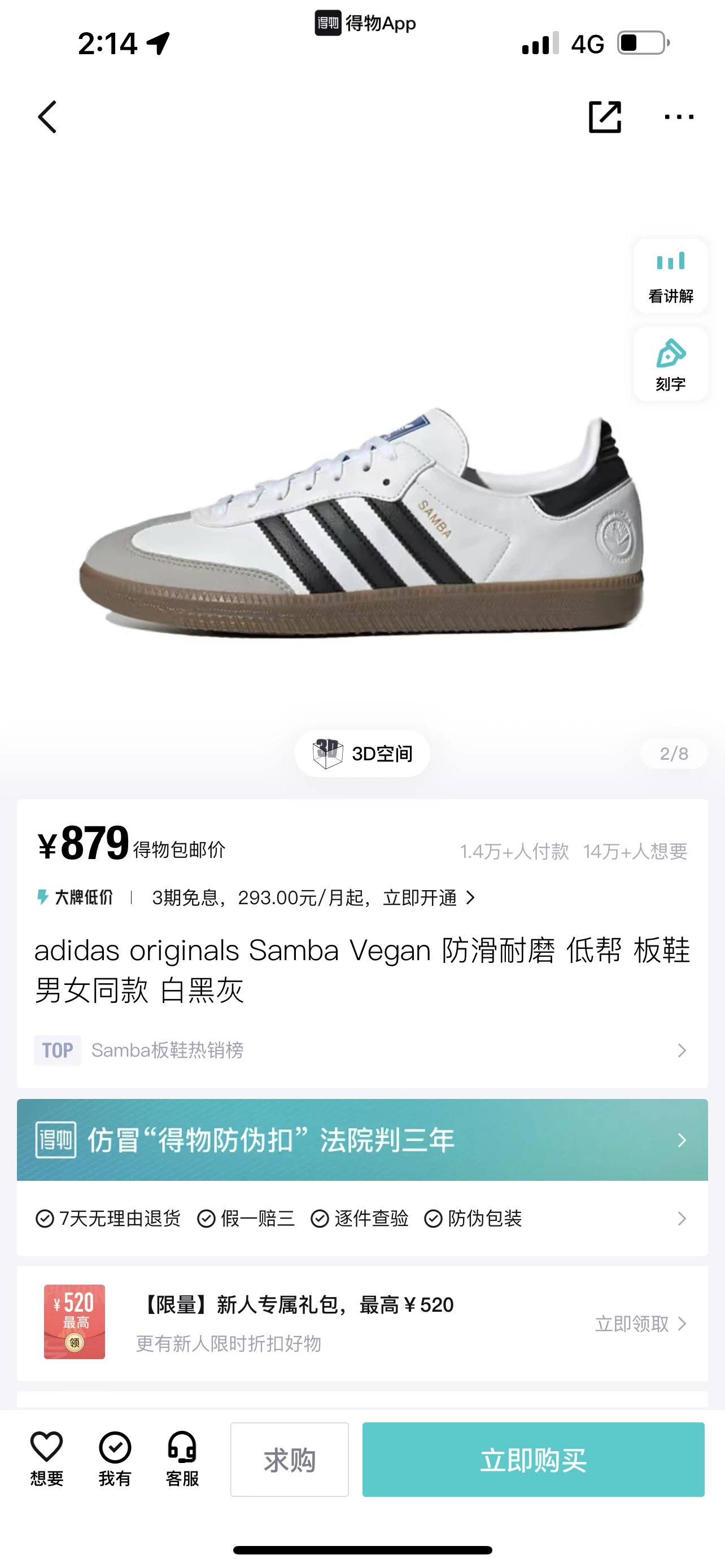Open 看讲解 product explanation

(x=670, y=277)
